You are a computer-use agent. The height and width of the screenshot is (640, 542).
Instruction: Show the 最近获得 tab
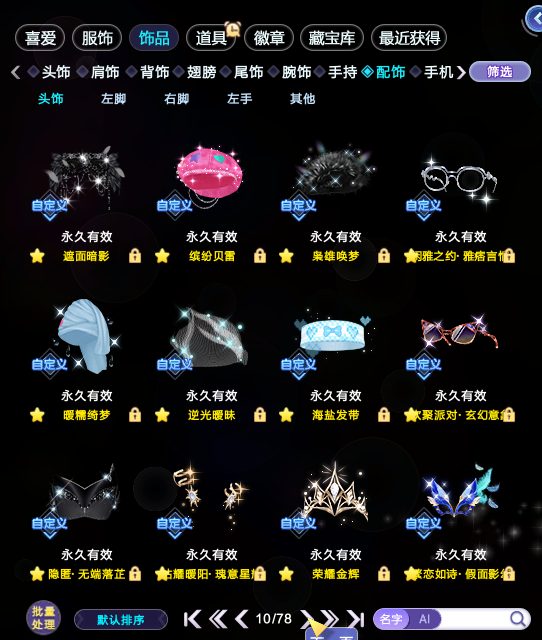click(409, 38)
